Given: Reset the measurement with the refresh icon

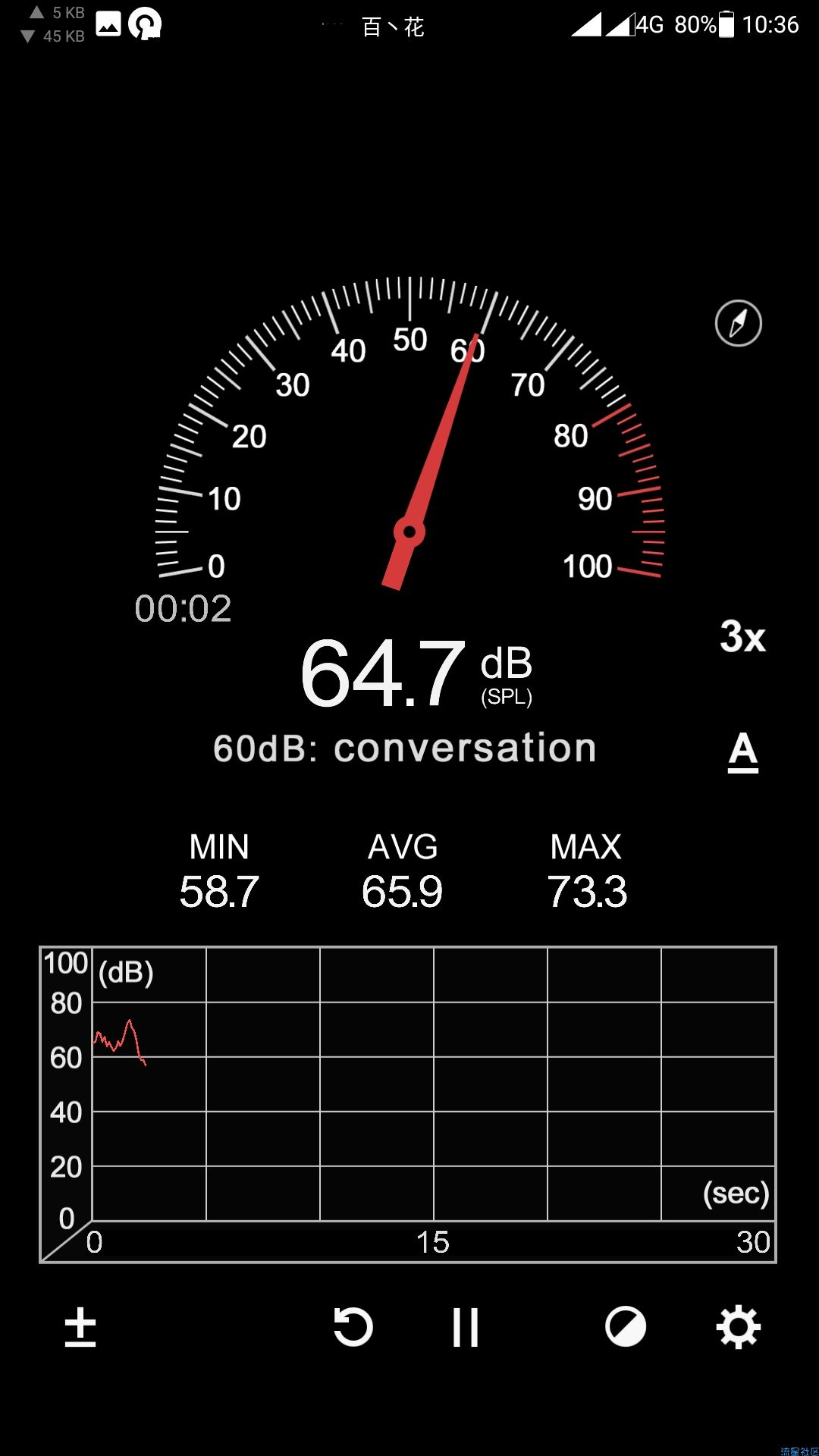Looking at the screenshot, I should [353, 1327].
